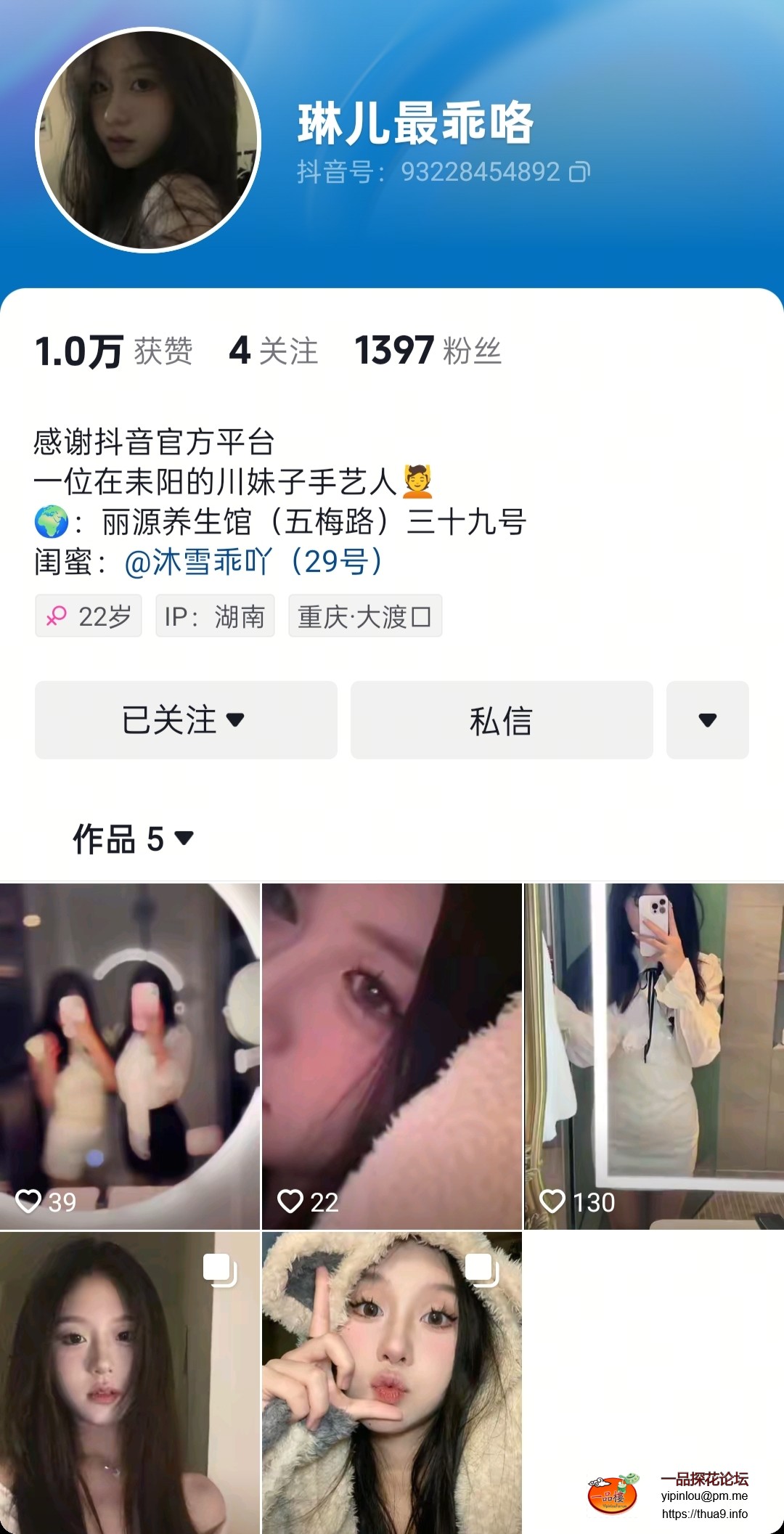784x1534 pixels.
Task: Copy the Douyin ID number
Action: (579, 172)
